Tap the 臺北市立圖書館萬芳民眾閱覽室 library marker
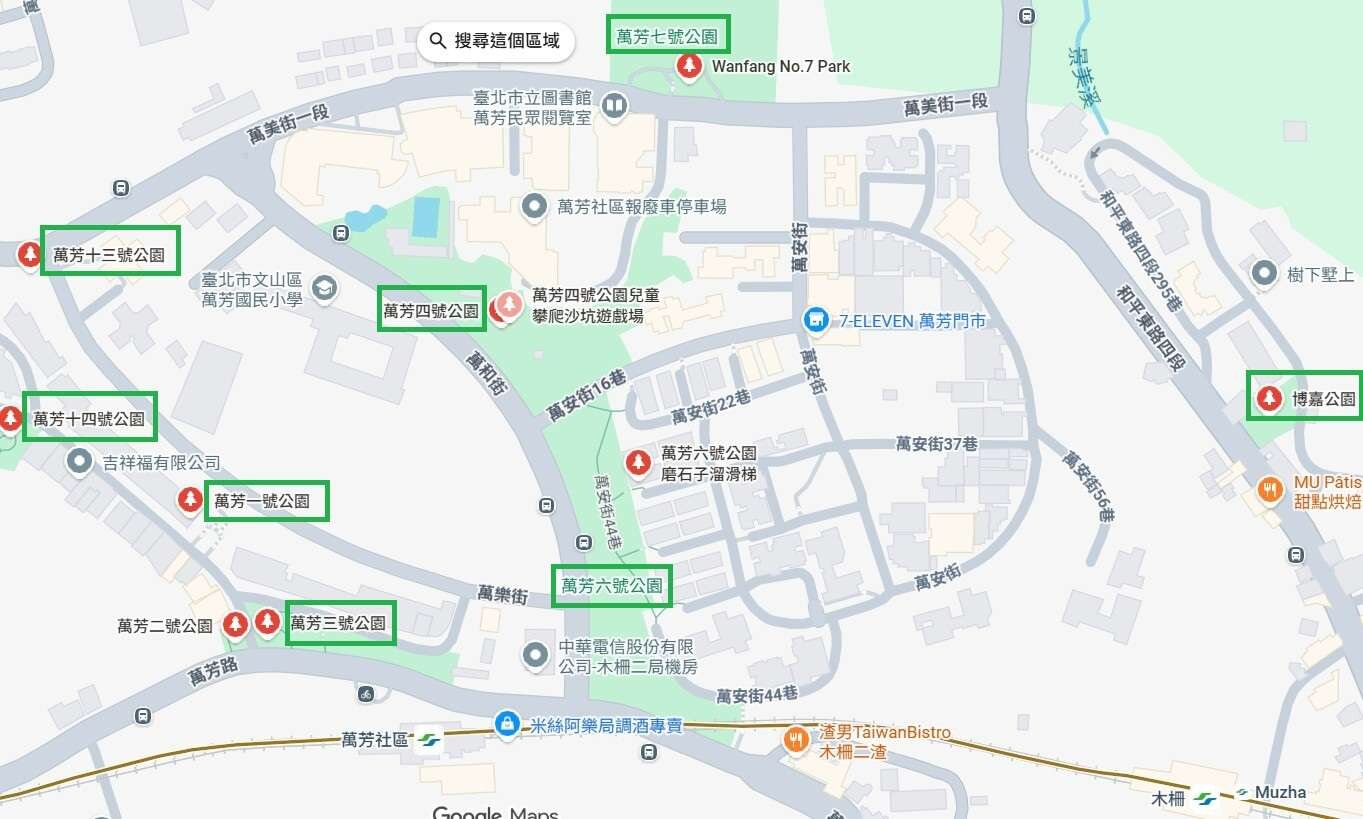 [x=615, y=104]
